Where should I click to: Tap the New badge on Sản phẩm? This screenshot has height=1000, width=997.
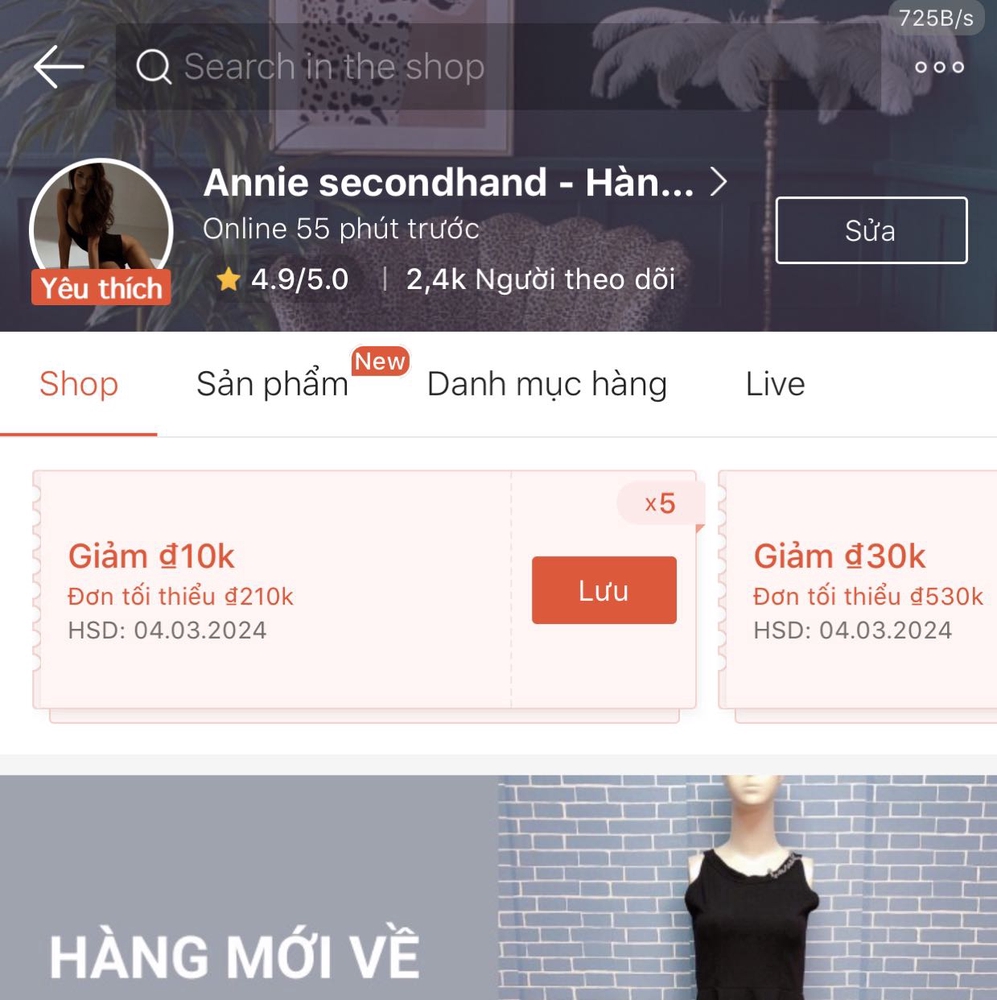click(x=379, y=361)
